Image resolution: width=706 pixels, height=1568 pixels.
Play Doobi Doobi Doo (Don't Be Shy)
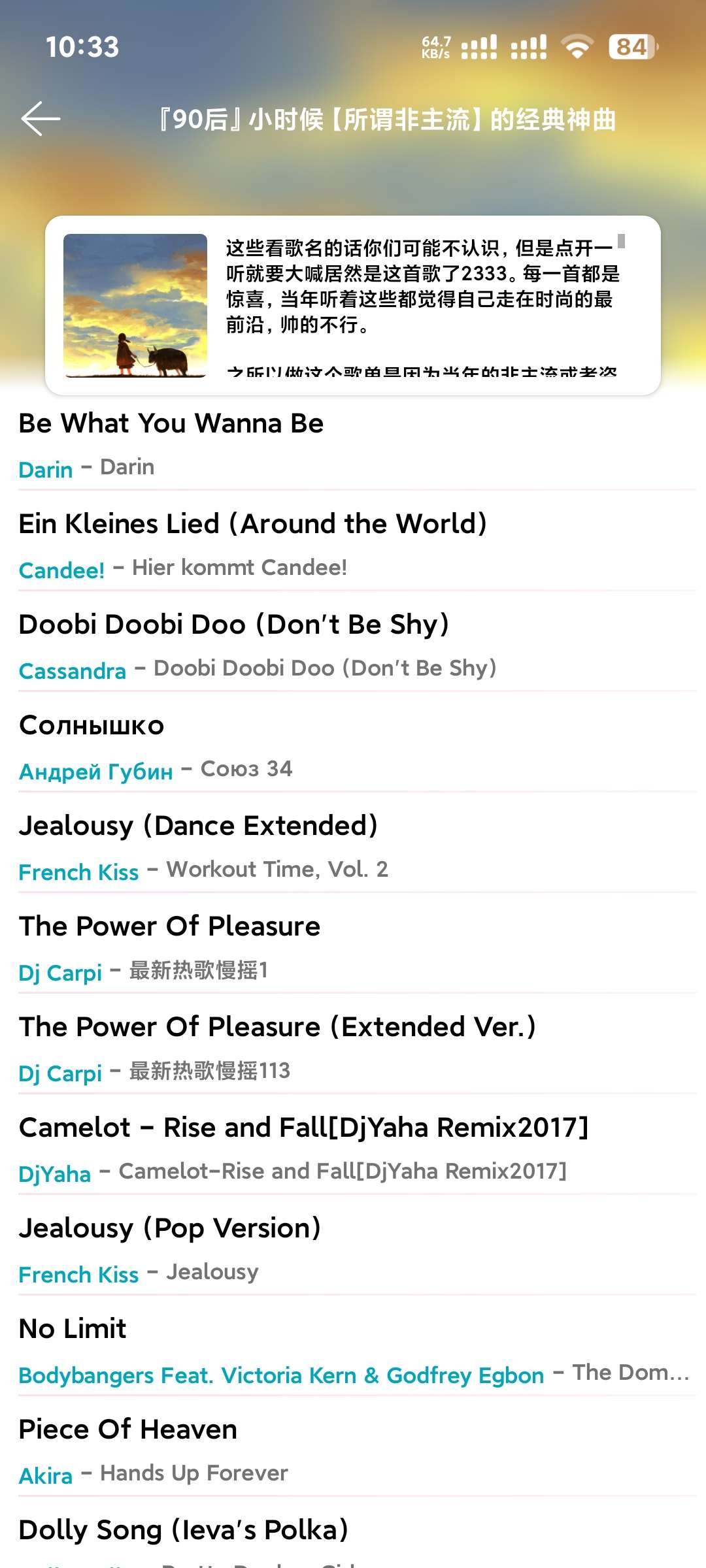coord(233,625)
